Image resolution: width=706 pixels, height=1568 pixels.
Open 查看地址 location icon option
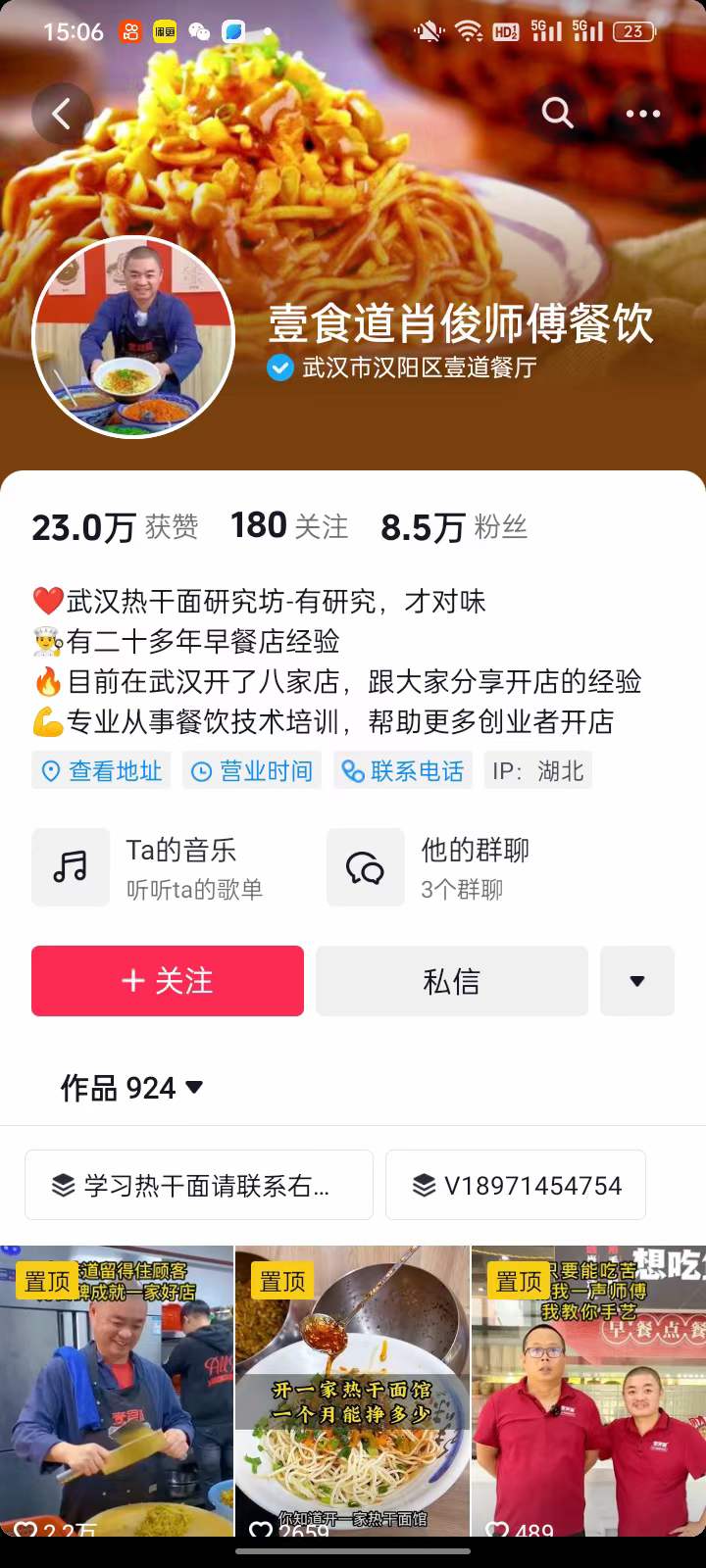pyautogui.click(x=101, y=769)
